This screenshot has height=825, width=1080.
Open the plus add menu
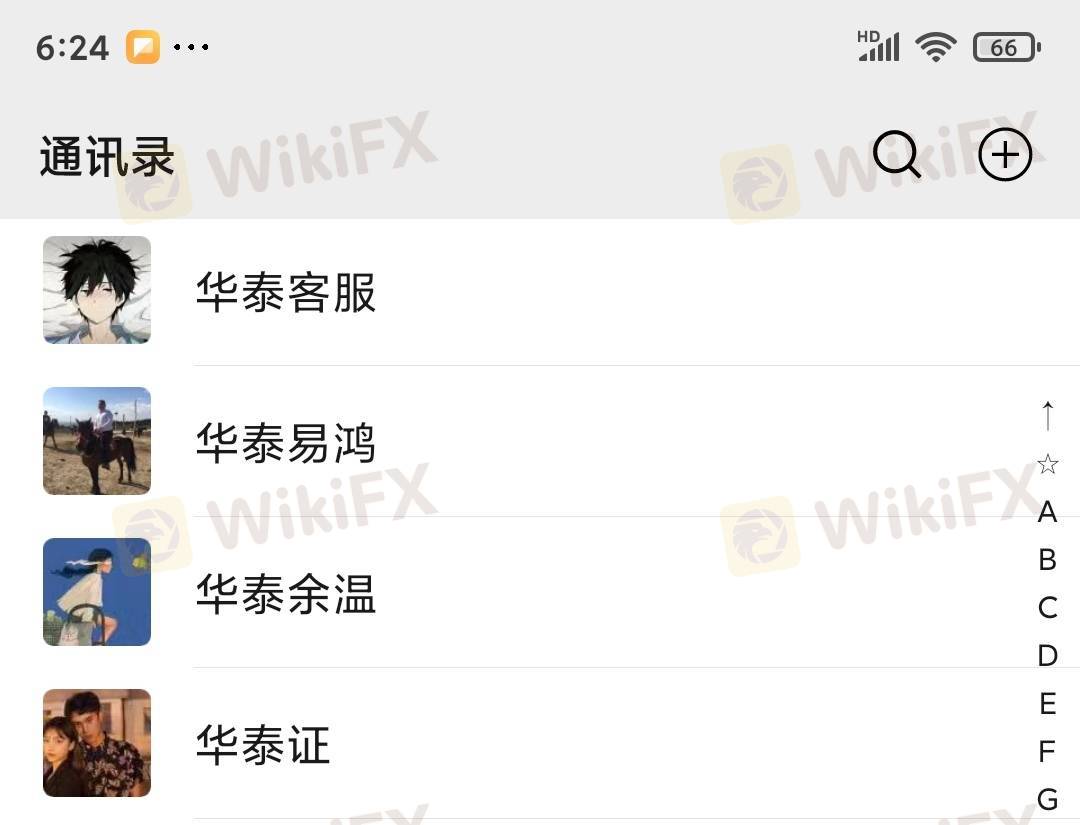click(1004, 155)
